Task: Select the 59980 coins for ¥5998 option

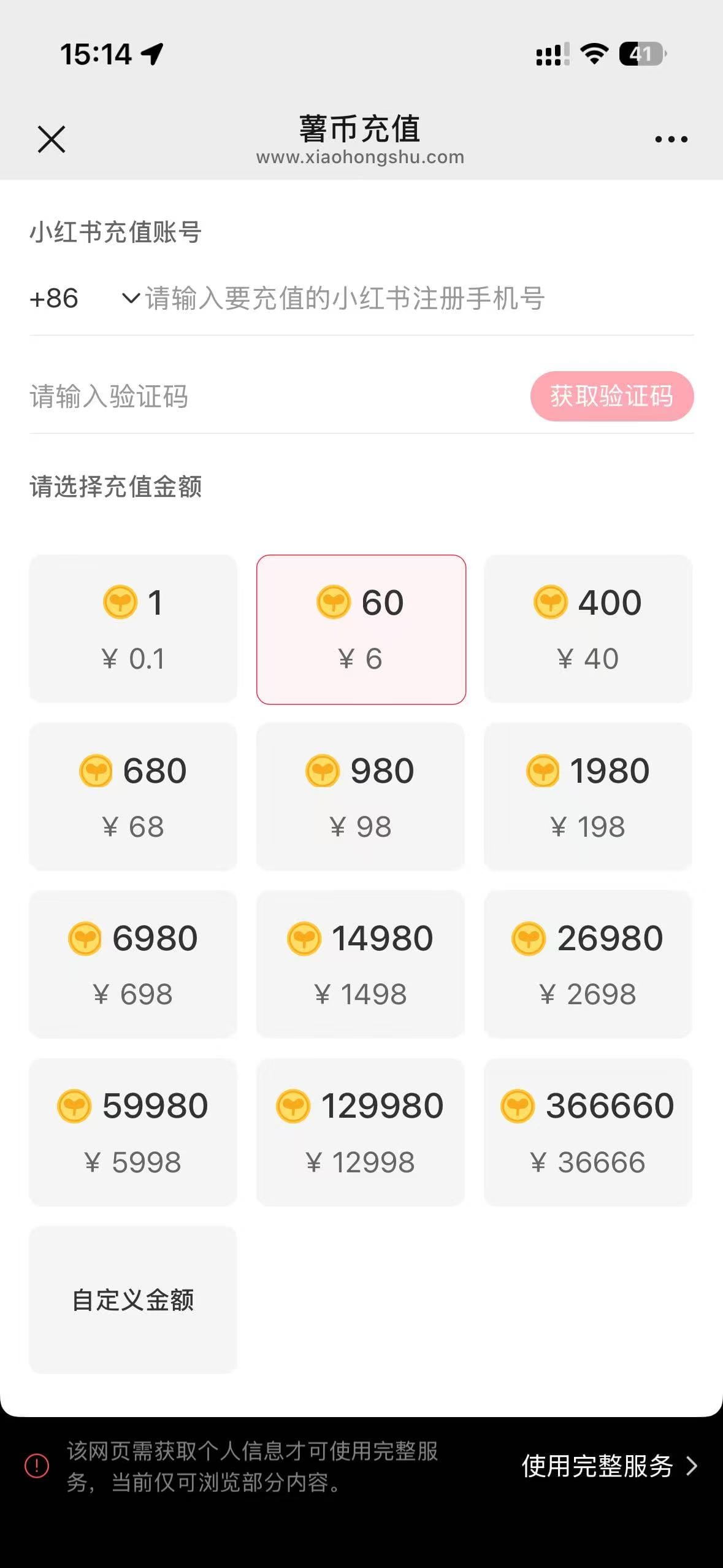Action: point(133,1132)
